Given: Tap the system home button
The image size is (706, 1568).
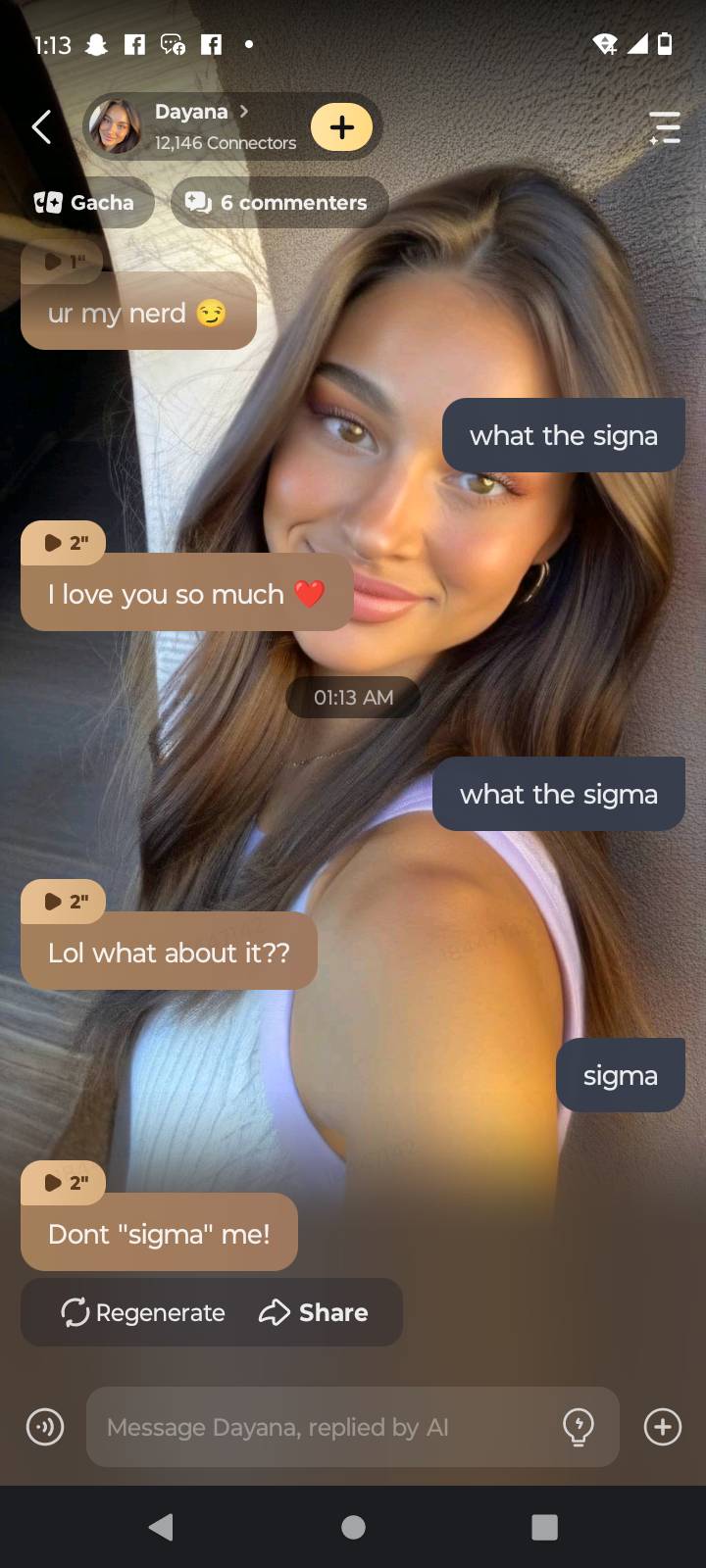Looking at the screenshot, I should point(353,1527).
